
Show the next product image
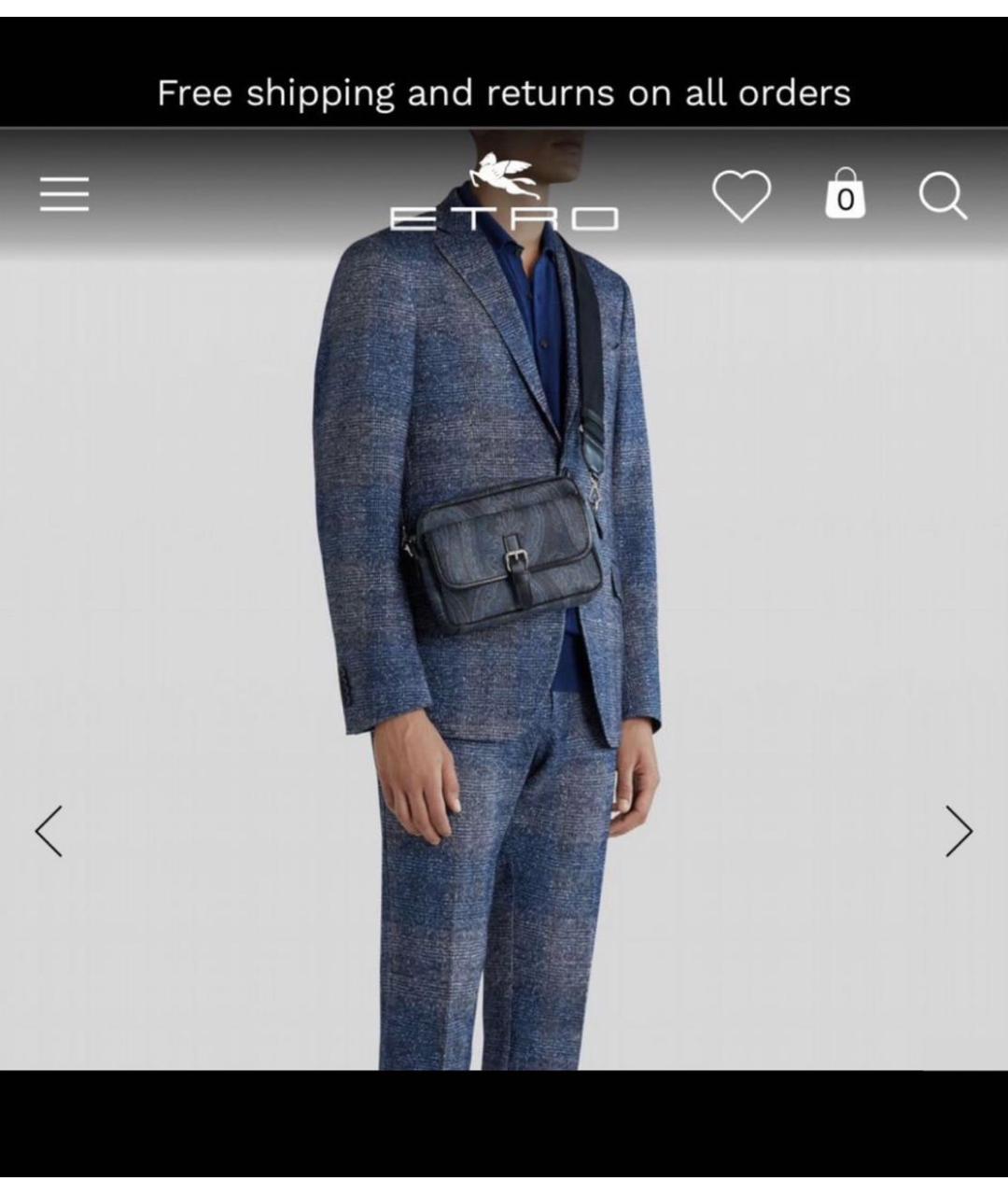click(x=959, y=831)
